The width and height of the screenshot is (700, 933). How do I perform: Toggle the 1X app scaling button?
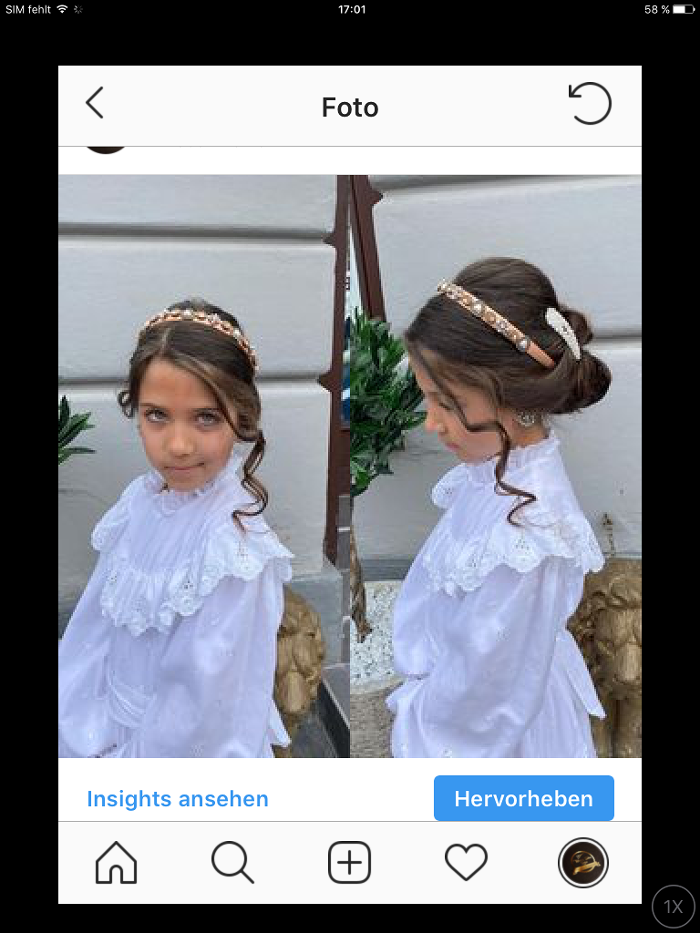(674, 907)
